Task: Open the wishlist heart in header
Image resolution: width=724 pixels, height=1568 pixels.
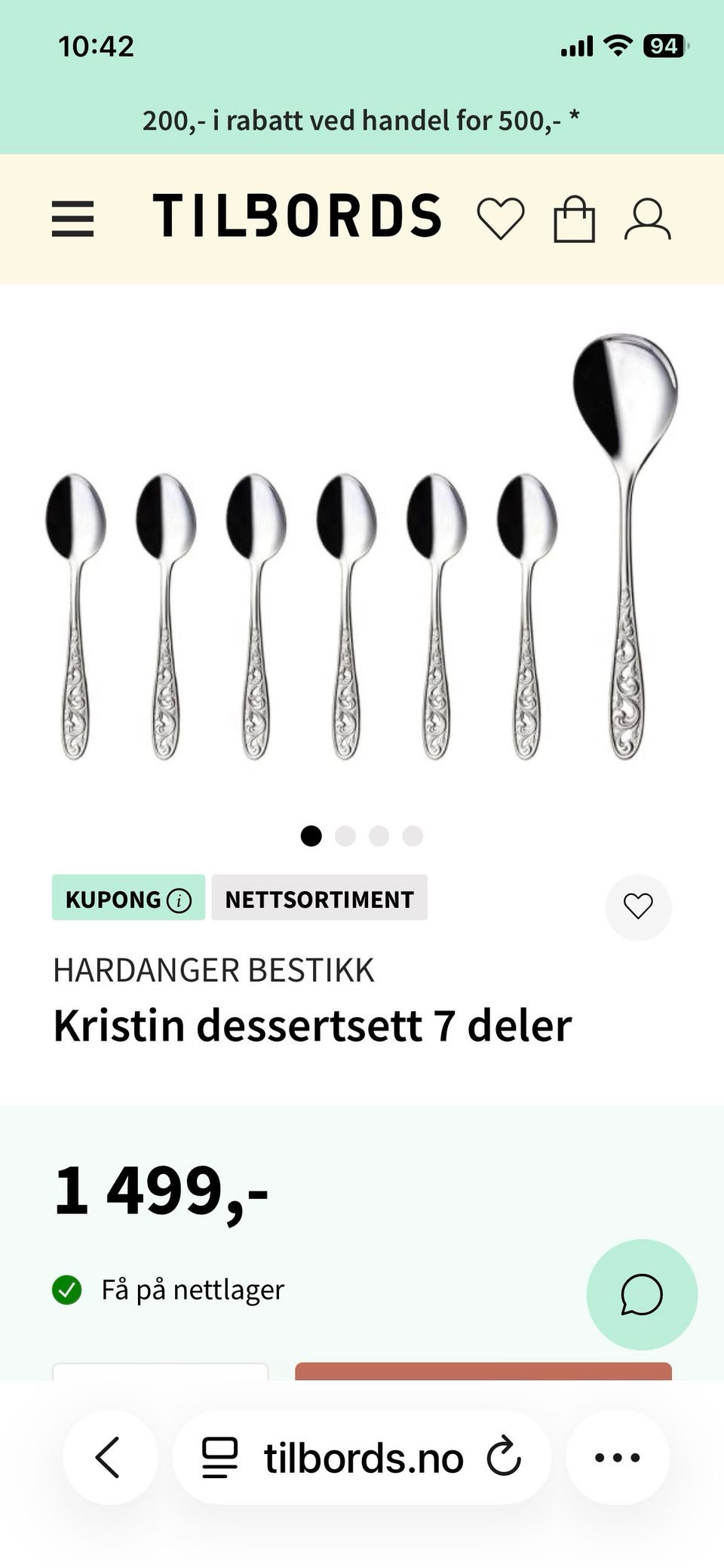Action: pyautogui.click(x=500, y=219)
